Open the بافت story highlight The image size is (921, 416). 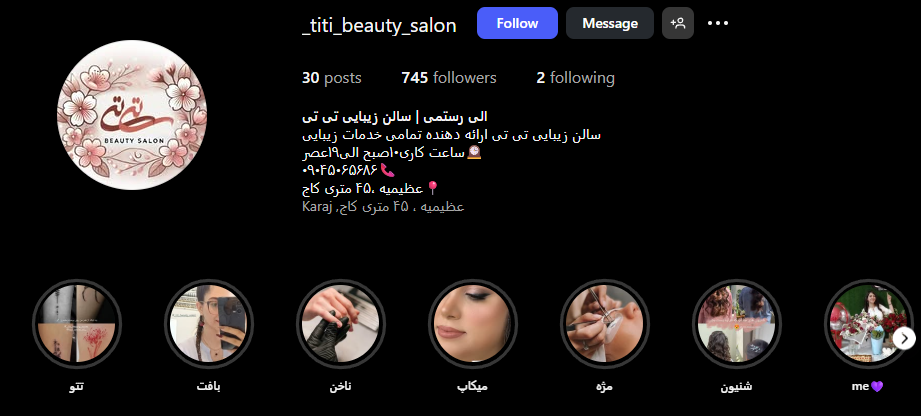[x=206, y=323]
